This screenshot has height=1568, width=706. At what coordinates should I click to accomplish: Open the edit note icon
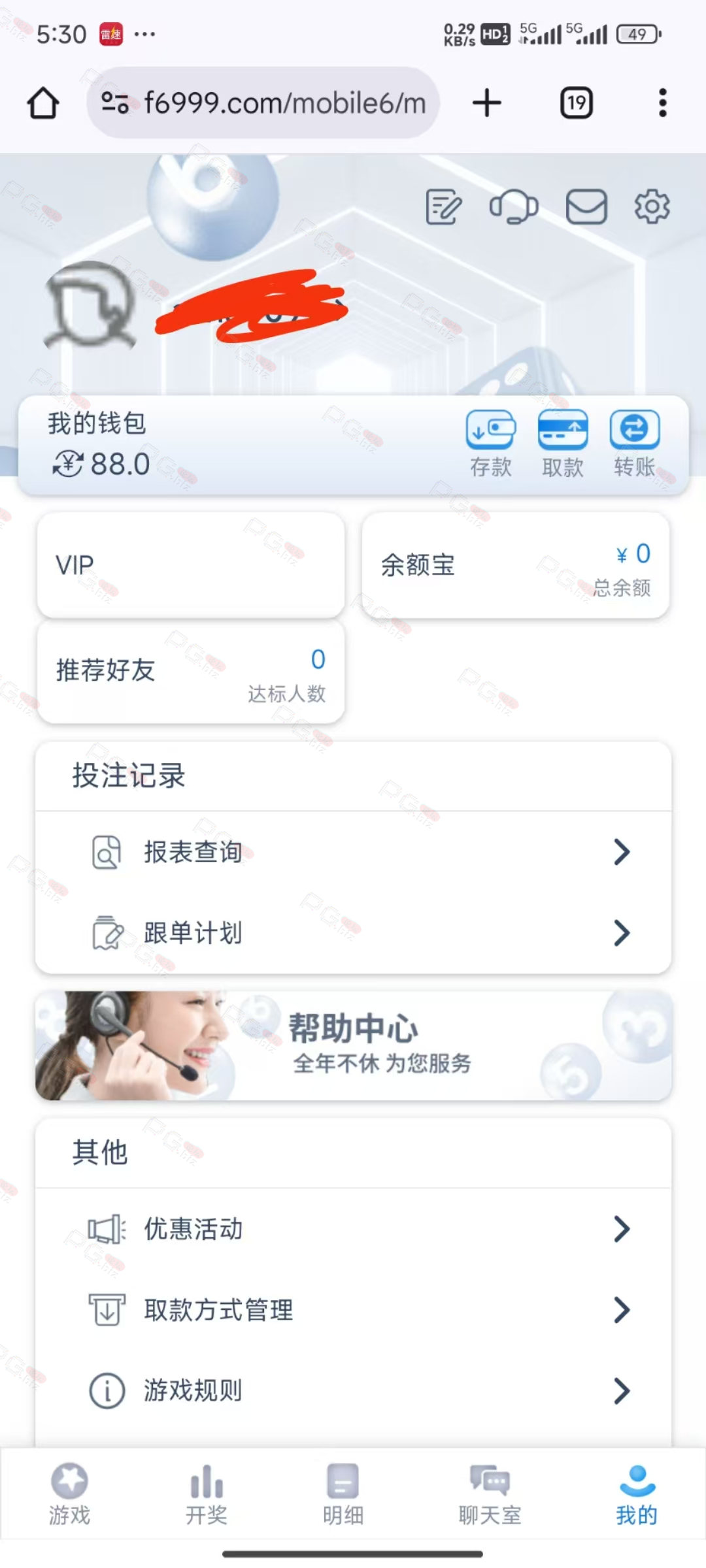444,207
